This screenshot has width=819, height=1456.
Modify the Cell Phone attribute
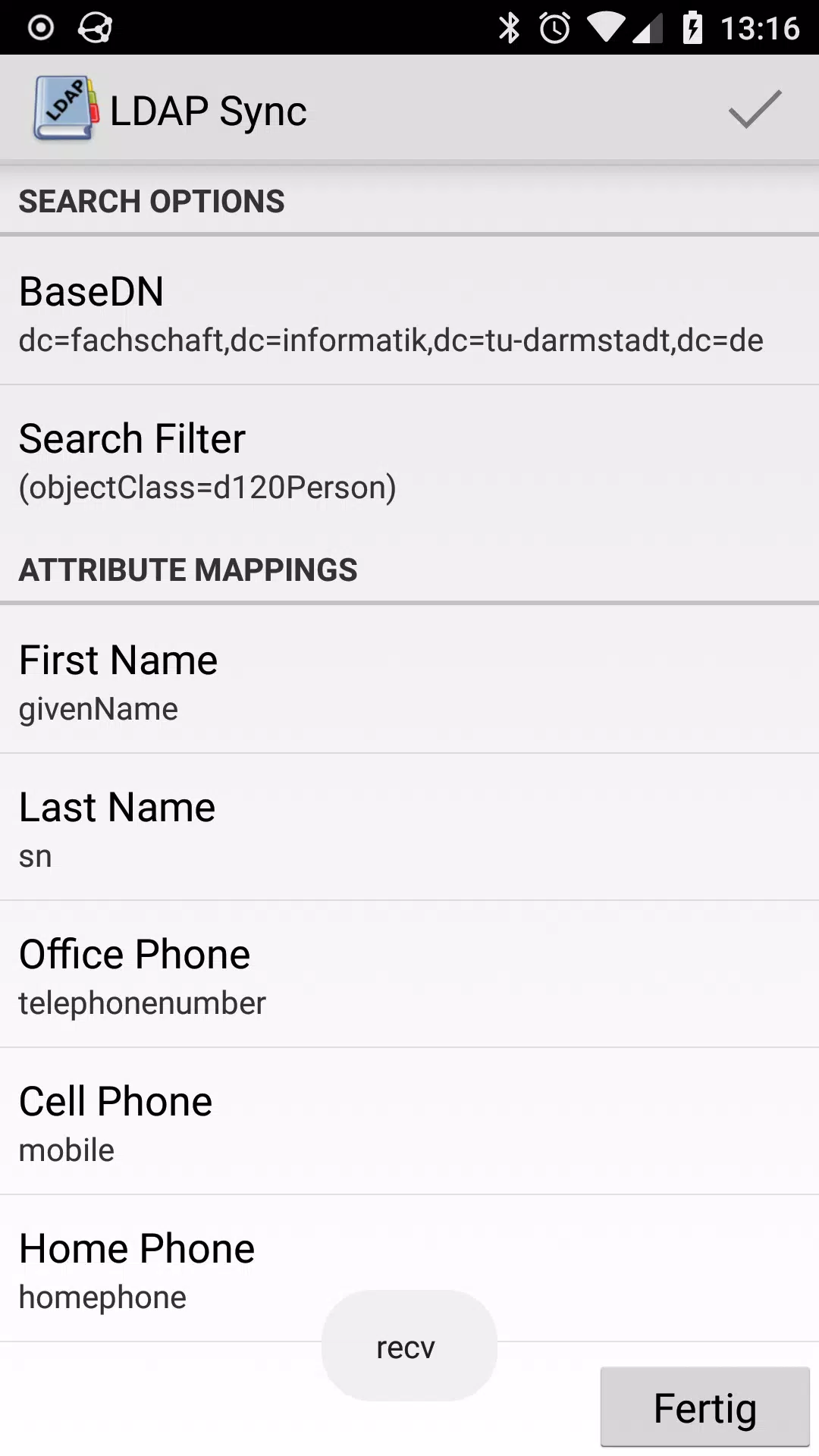[409, 1122]
